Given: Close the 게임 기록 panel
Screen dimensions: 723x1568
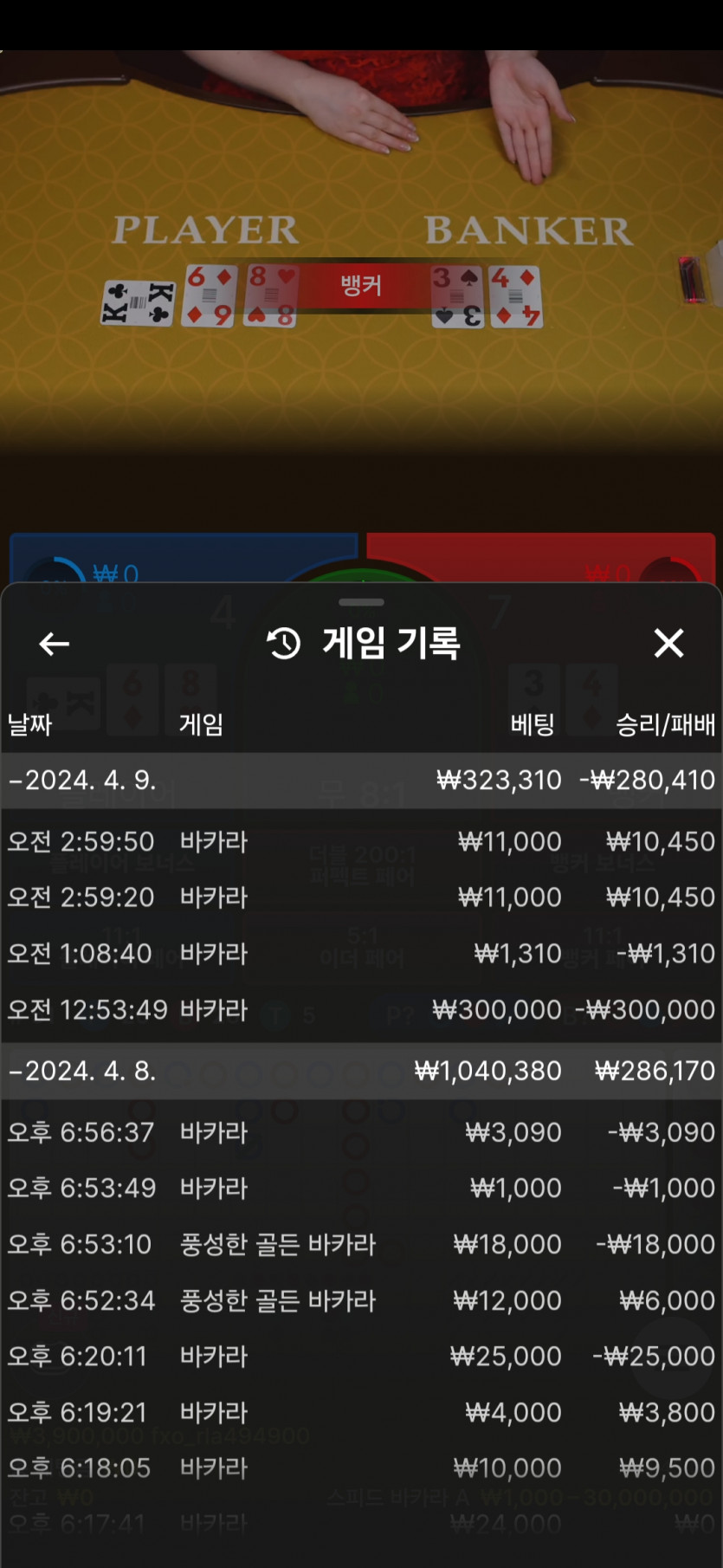Looking at the screenshot, I should (668, 644).
